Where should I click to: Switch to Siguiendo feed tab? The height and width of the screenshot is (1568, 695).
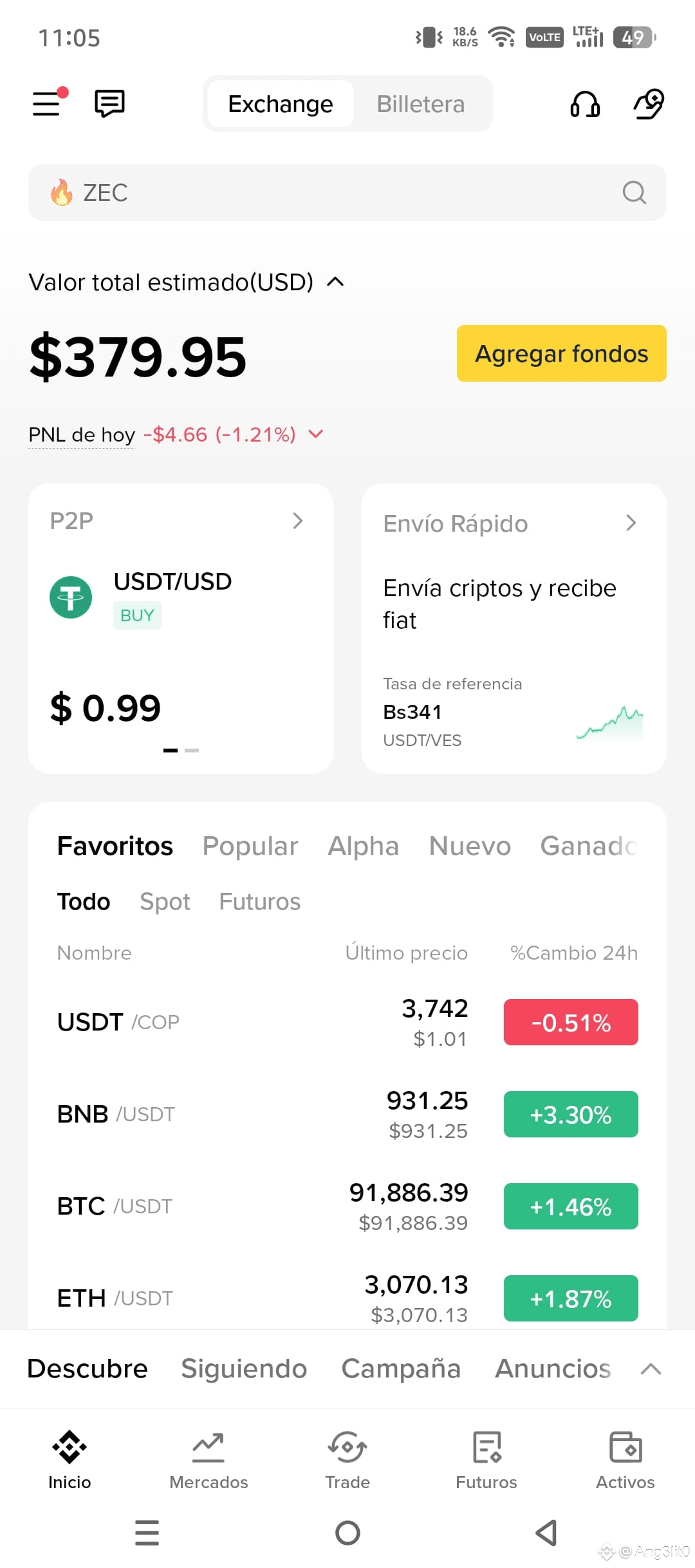pos(244,1368)
